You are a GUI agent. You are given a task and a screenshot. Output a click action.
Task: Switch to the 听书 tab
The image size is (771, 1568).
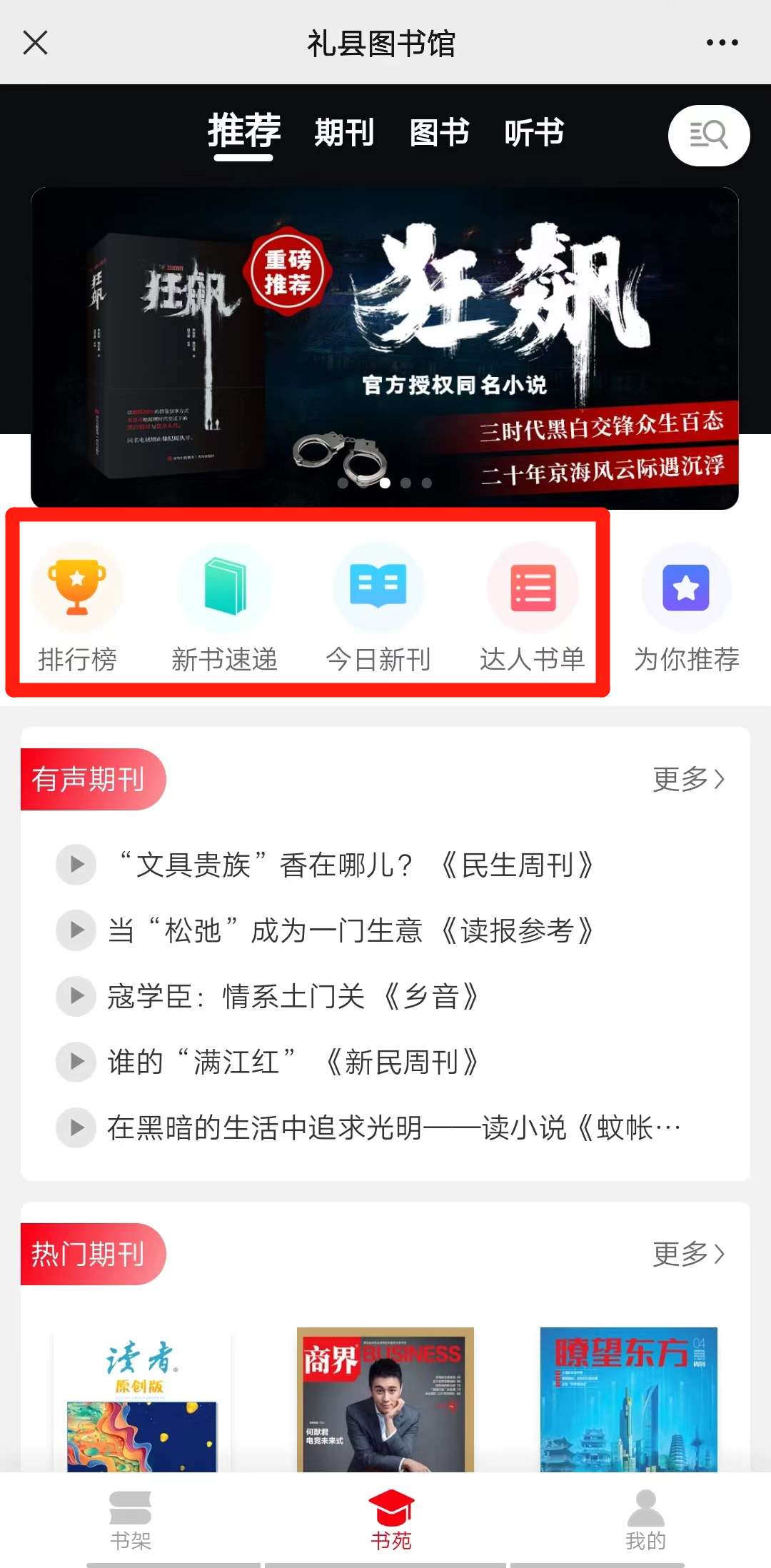[534, 133]
